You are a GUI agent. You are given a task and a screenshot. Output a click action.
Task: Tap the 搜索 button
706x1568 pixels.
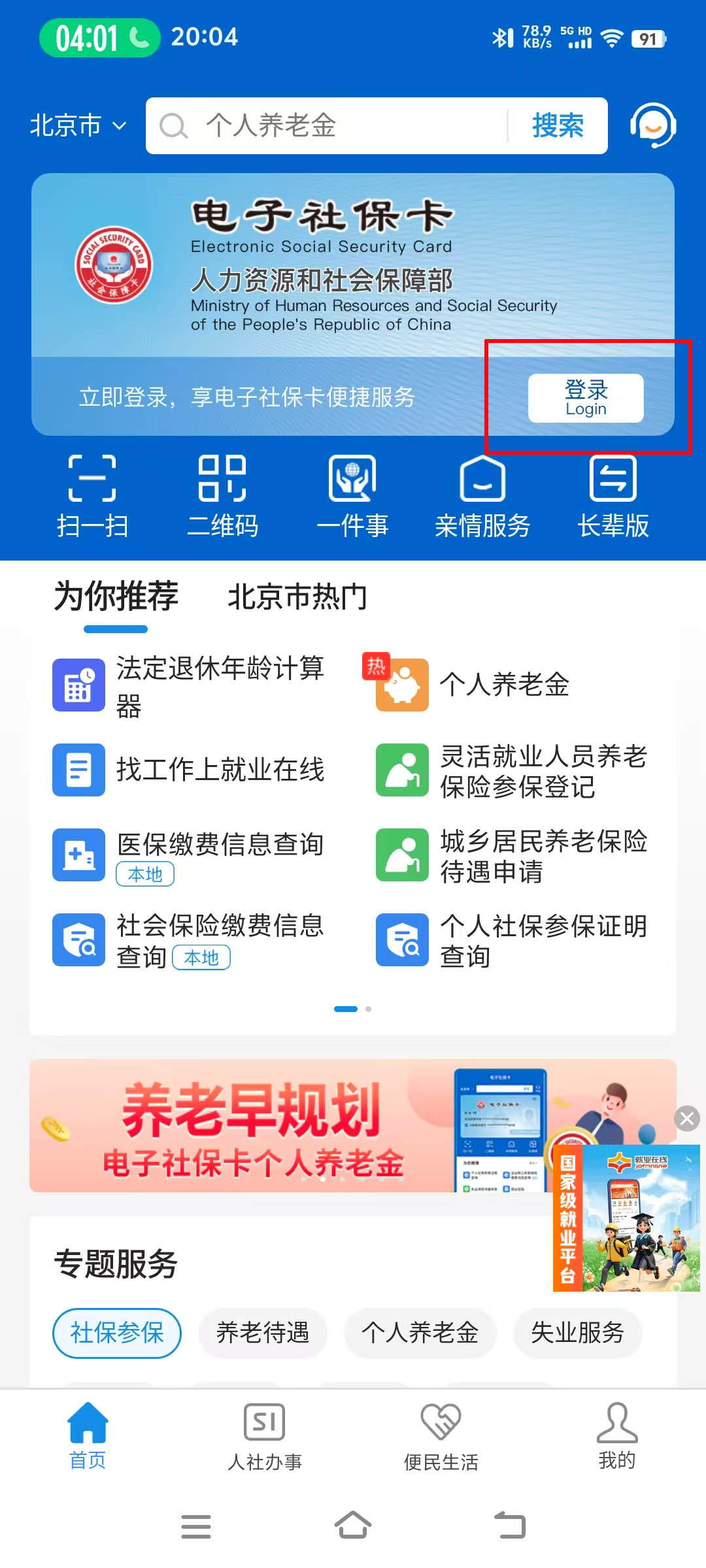point(558,125)
